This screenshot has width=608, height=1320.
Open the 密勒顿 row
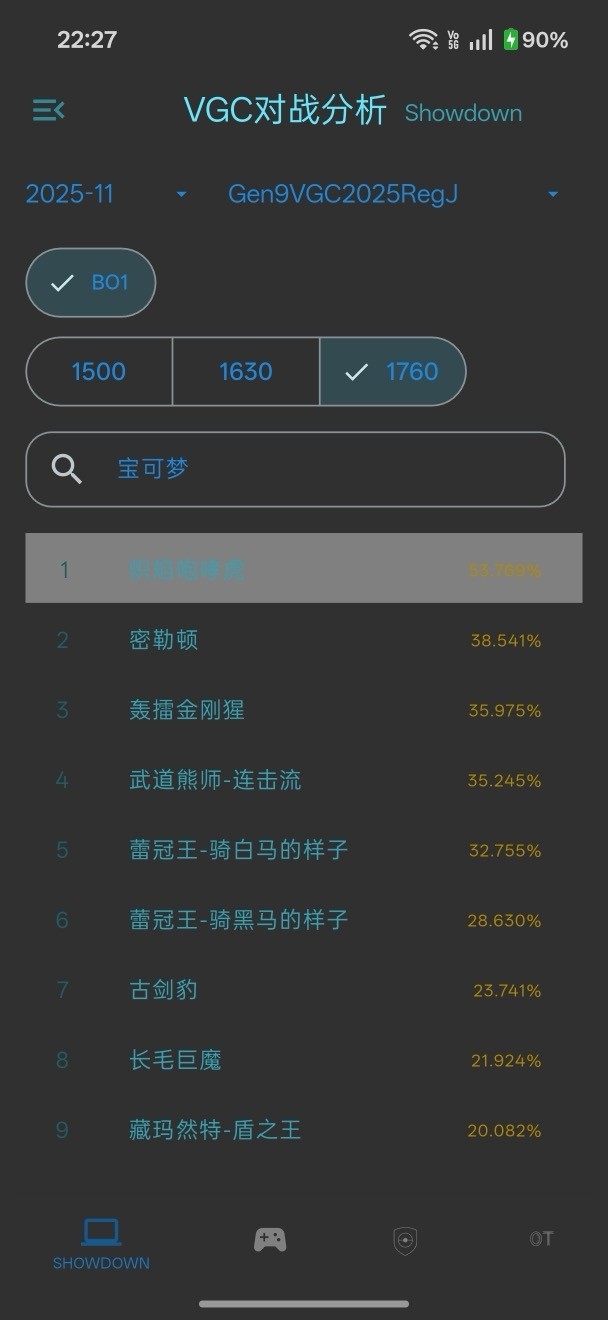point(303,640)
